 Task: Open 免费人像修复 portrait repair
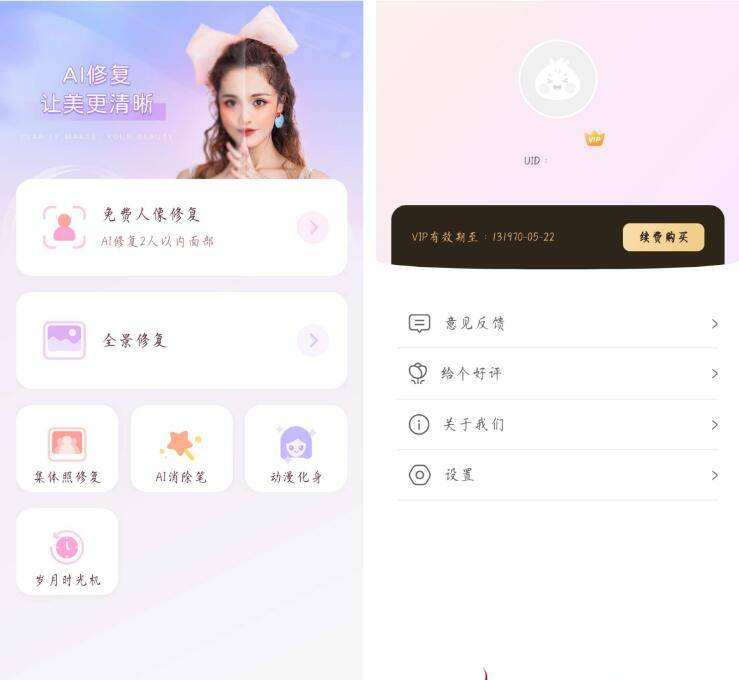coord(181,227)
